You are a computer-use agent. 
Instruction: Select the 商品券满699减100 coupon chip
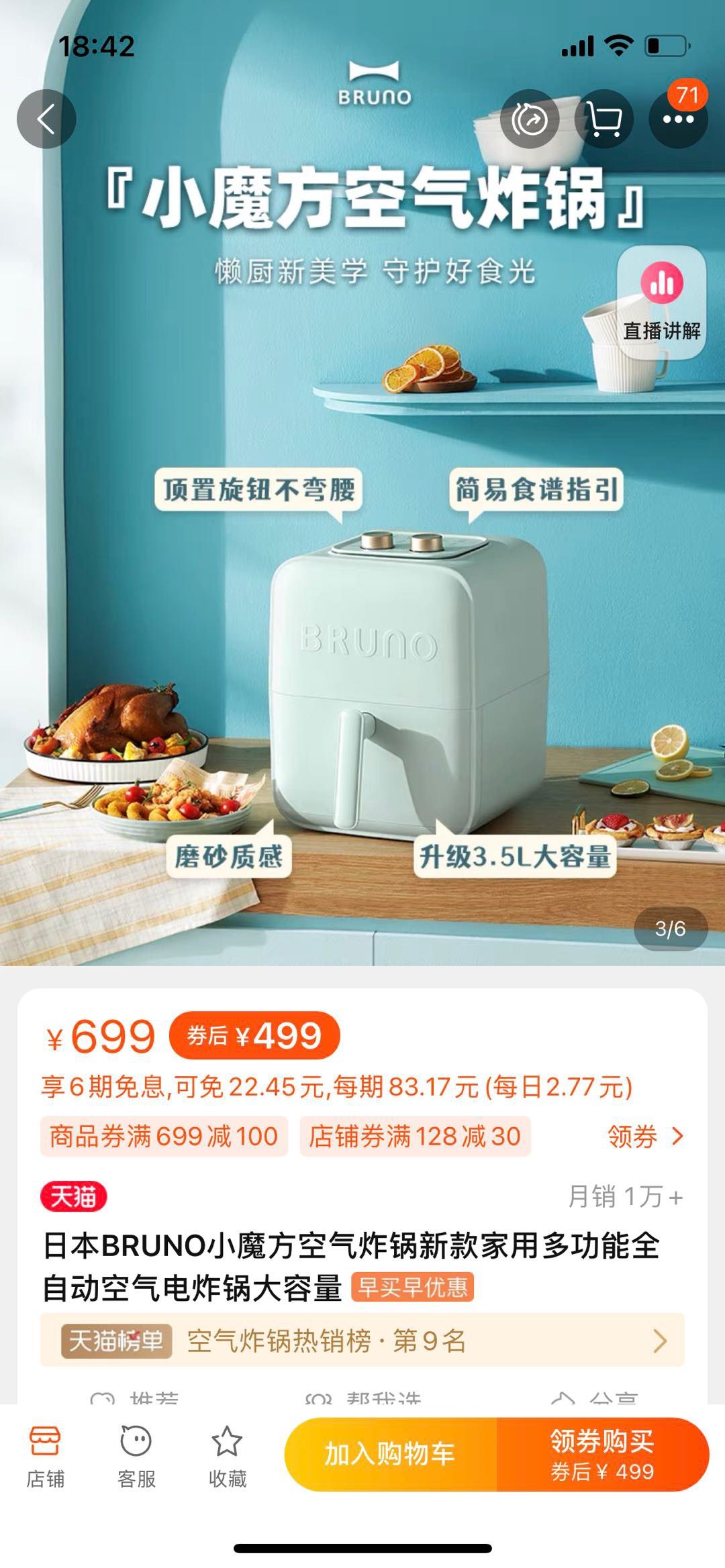[x=164, y=1136]
